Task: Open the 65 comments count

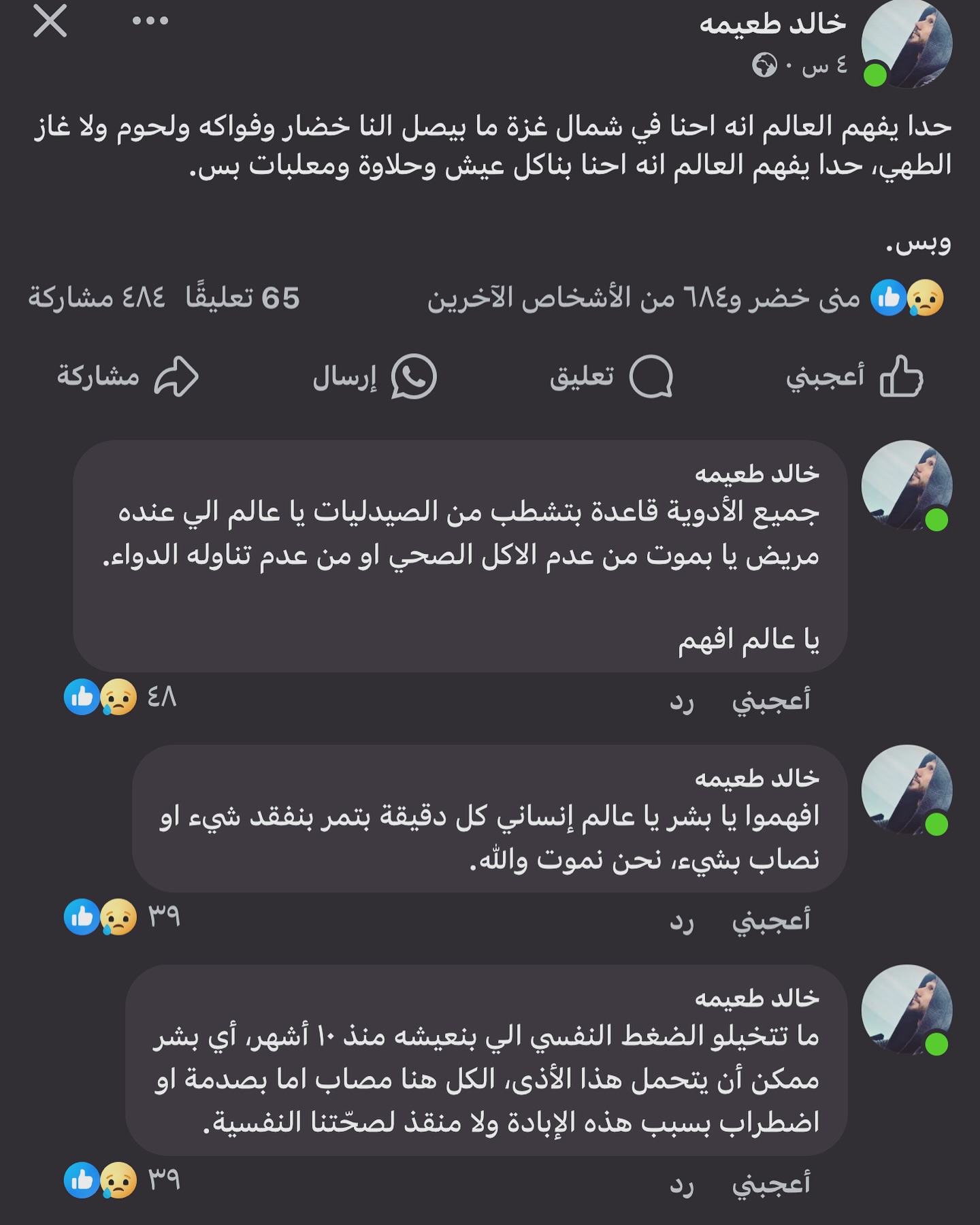Action: 242,298
